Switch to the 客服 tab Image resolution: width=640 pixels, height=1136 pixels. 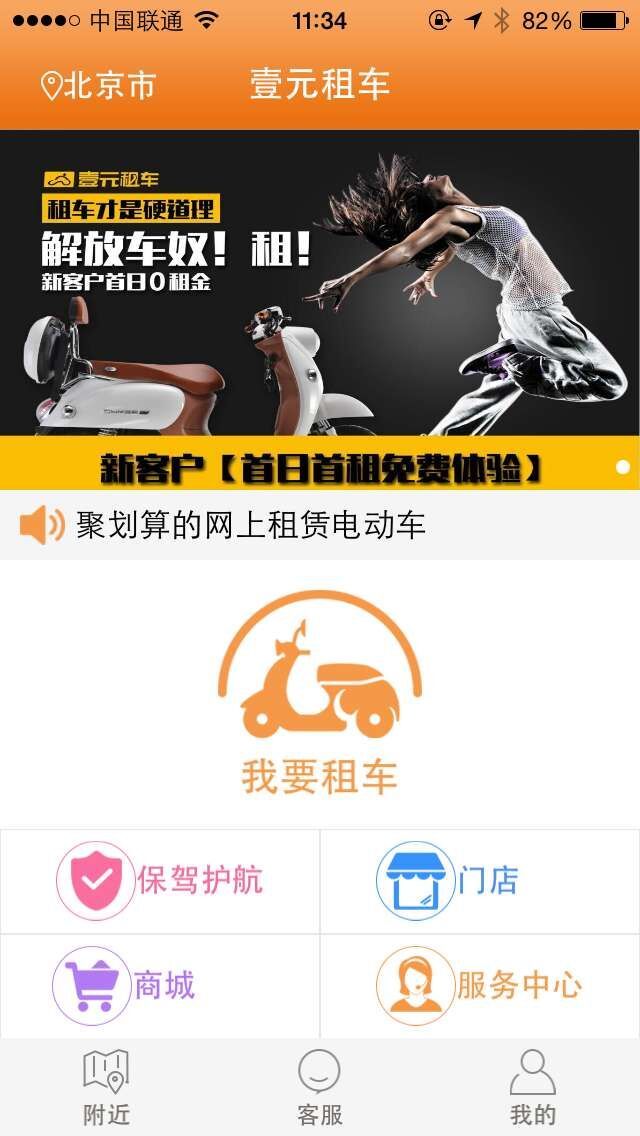tap(320, 1087)
